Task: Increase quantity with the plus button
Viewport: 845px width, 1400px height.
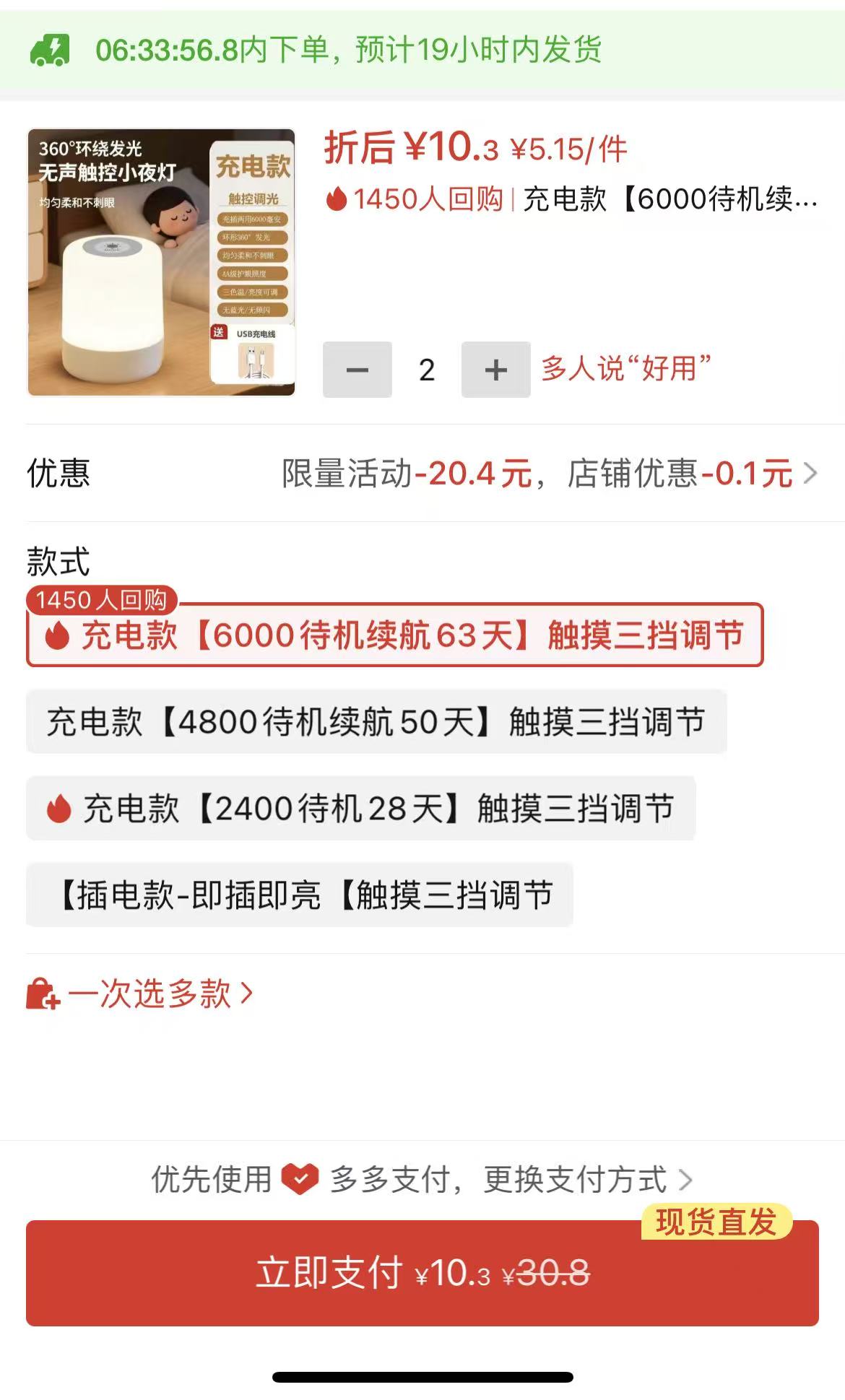Action: pyautogui.click(x=495, y=370)
